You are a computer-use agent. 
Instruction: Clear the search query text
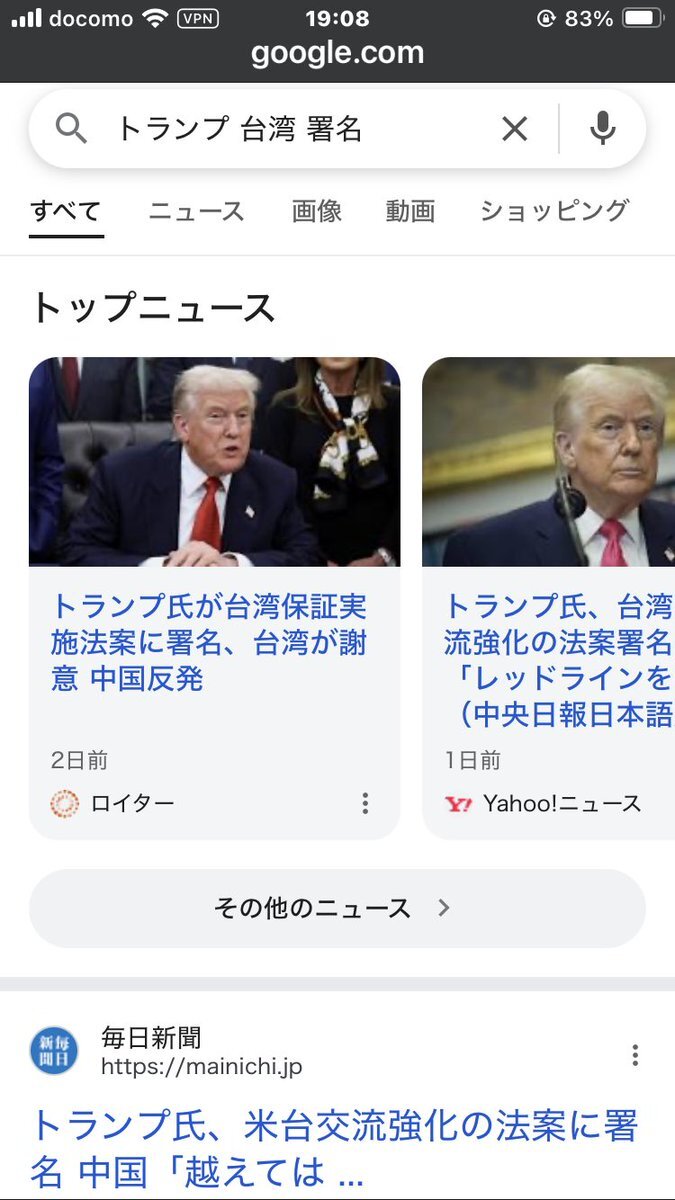click(514, 129)
